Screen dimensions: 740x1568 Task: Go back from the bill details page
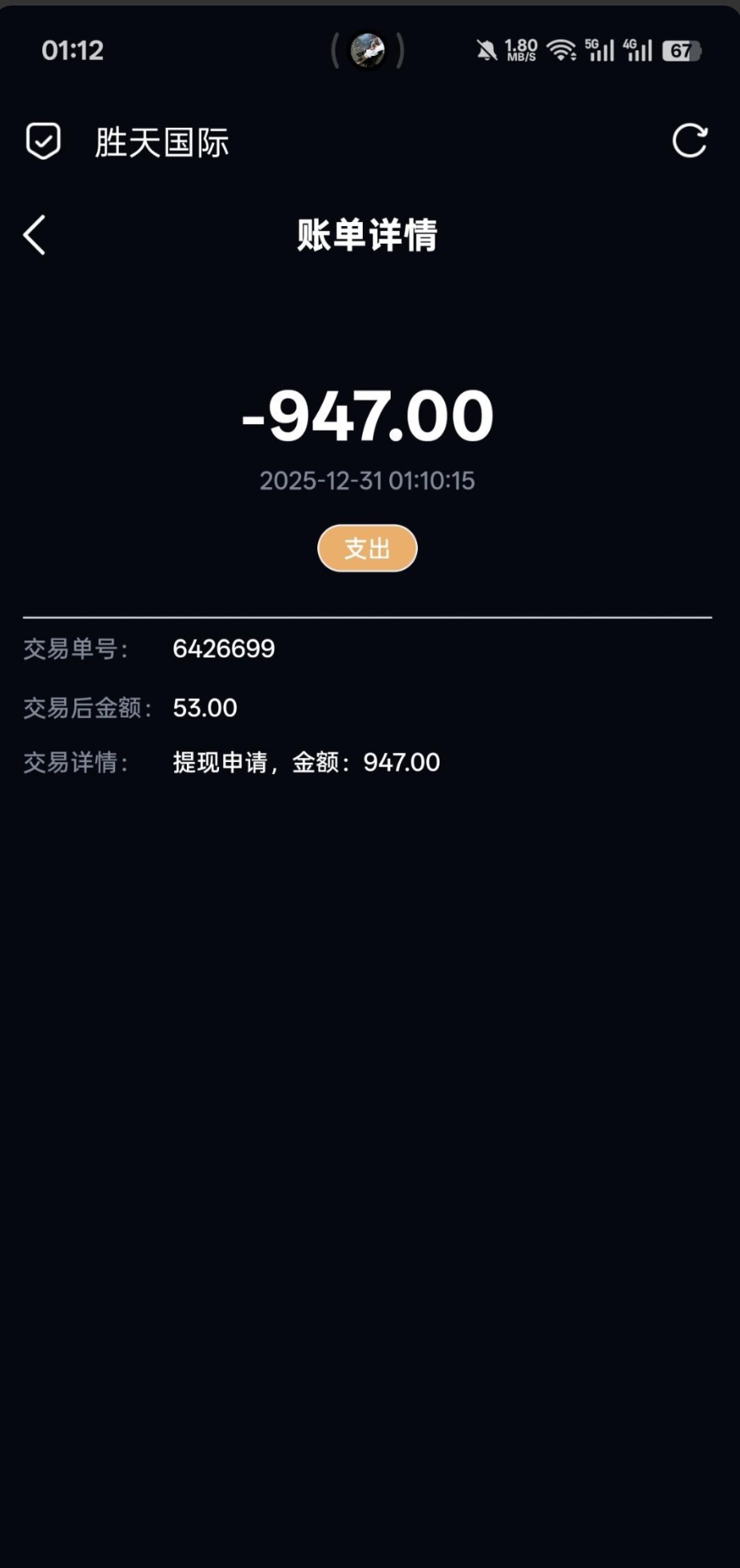(x=34, y=235)
